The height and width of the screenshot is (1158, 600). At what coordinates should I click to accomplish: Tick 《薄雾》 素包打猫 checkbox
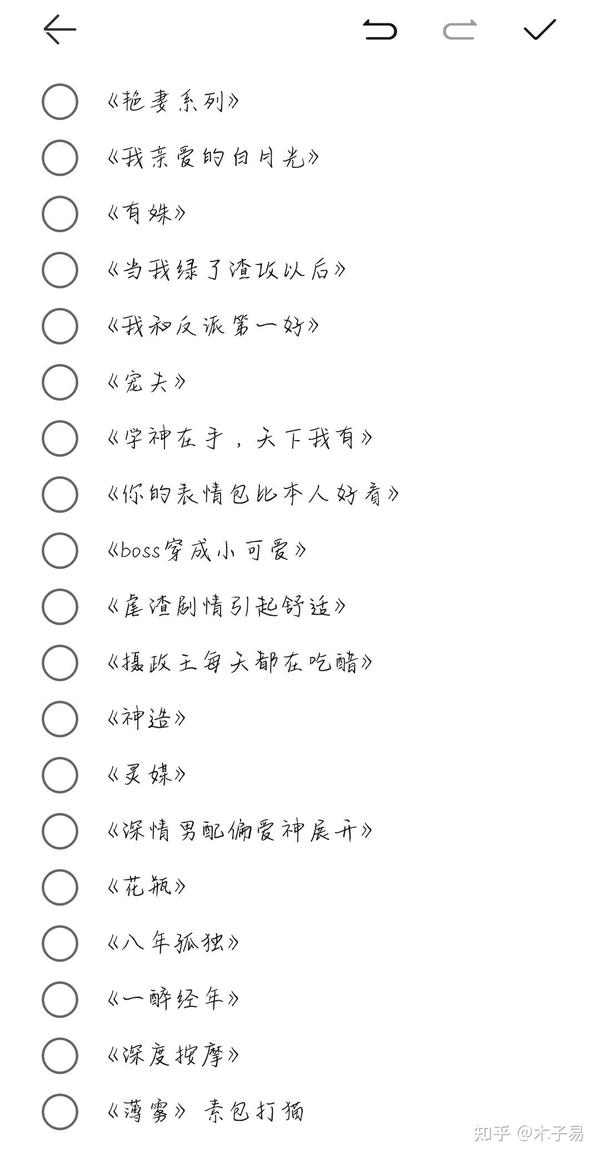point(60,1110)
